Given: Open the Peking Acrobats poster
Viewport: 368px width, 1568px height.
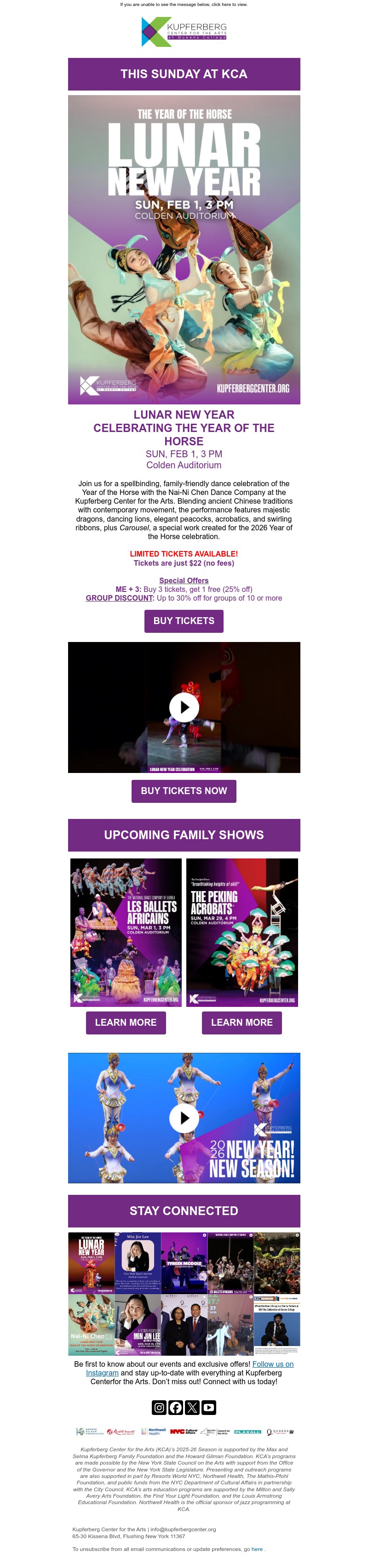Looking at the screenshot, I should click(x=242, y=932).
